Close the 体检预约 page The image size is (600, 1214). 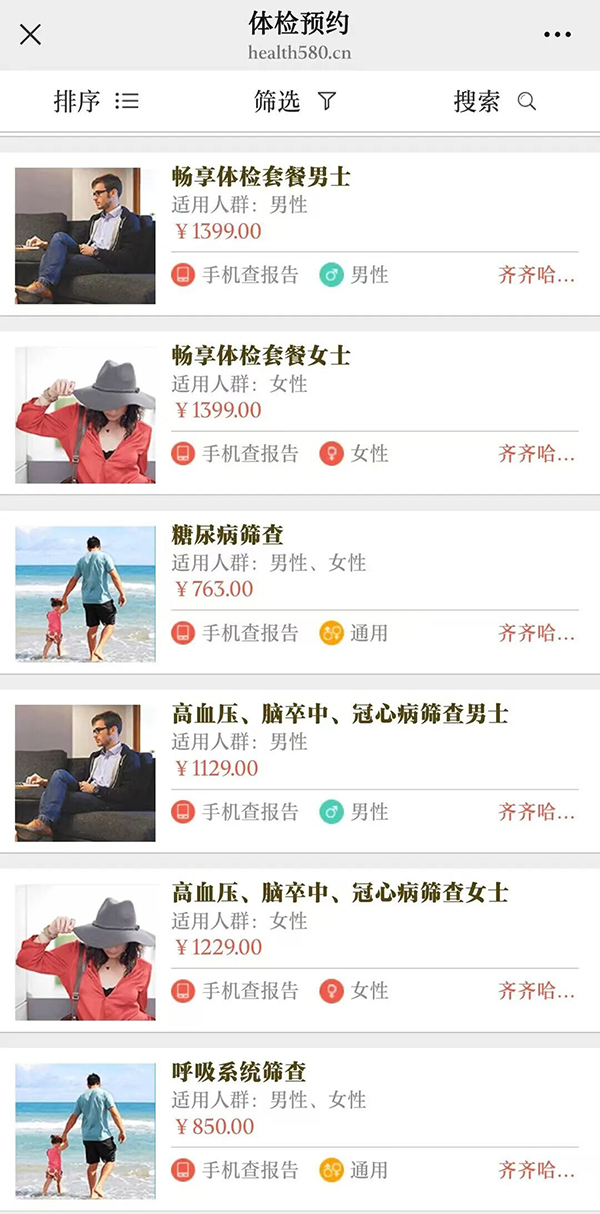coord(31,35)
